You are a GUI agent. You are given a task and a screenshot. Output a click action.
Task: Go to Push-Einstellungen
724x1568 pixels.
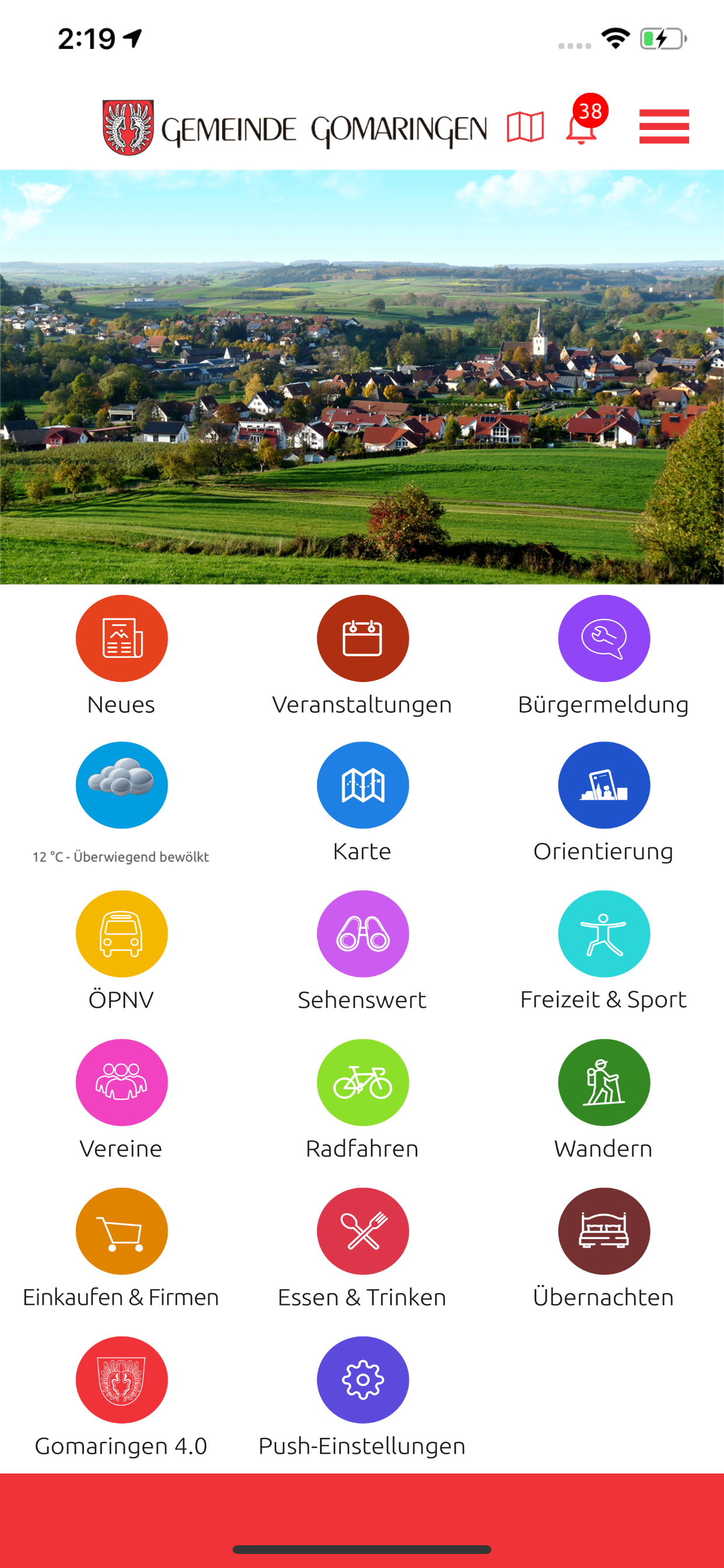(x=363, y=1380)
